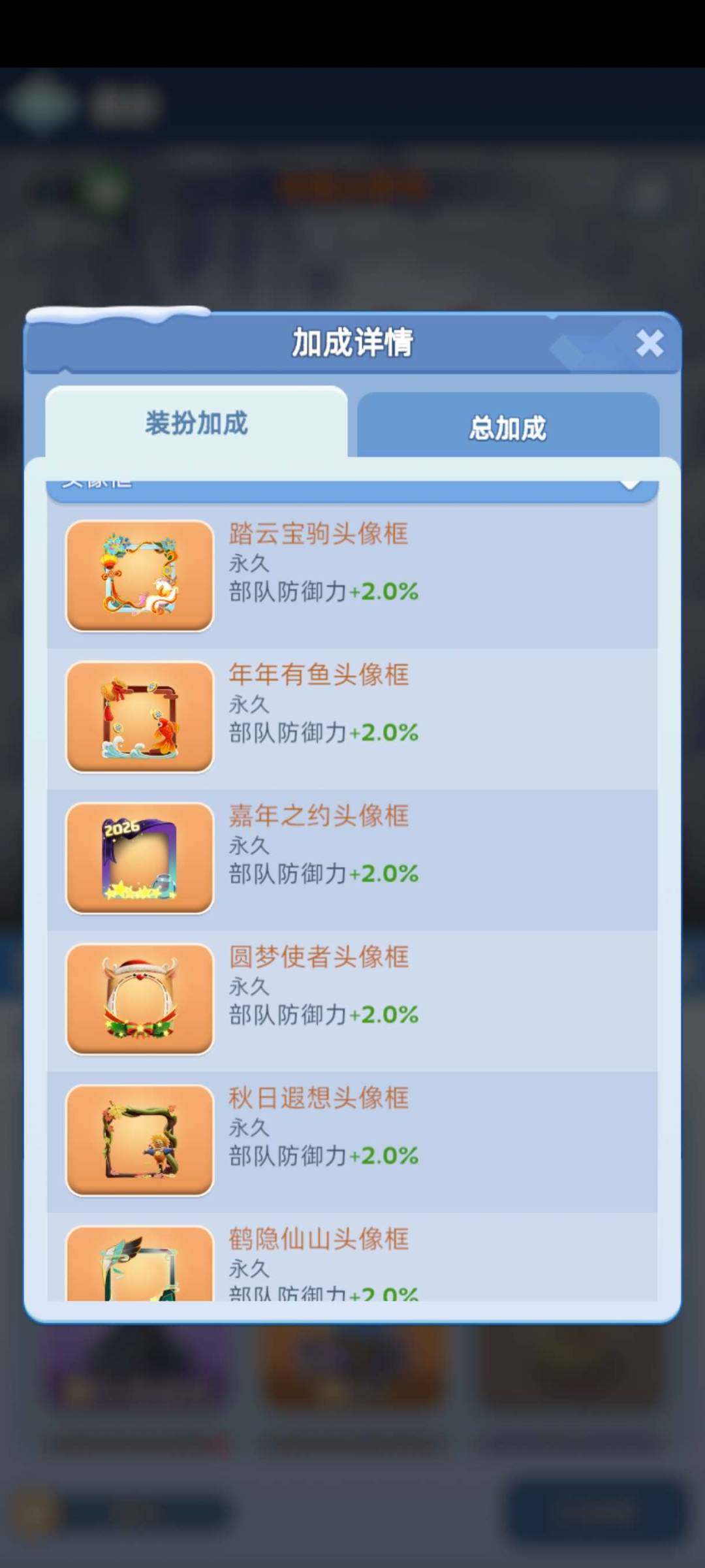
Task: Select the 嘉年之约头像框 2026 frame icon
Action: [138, 858]
